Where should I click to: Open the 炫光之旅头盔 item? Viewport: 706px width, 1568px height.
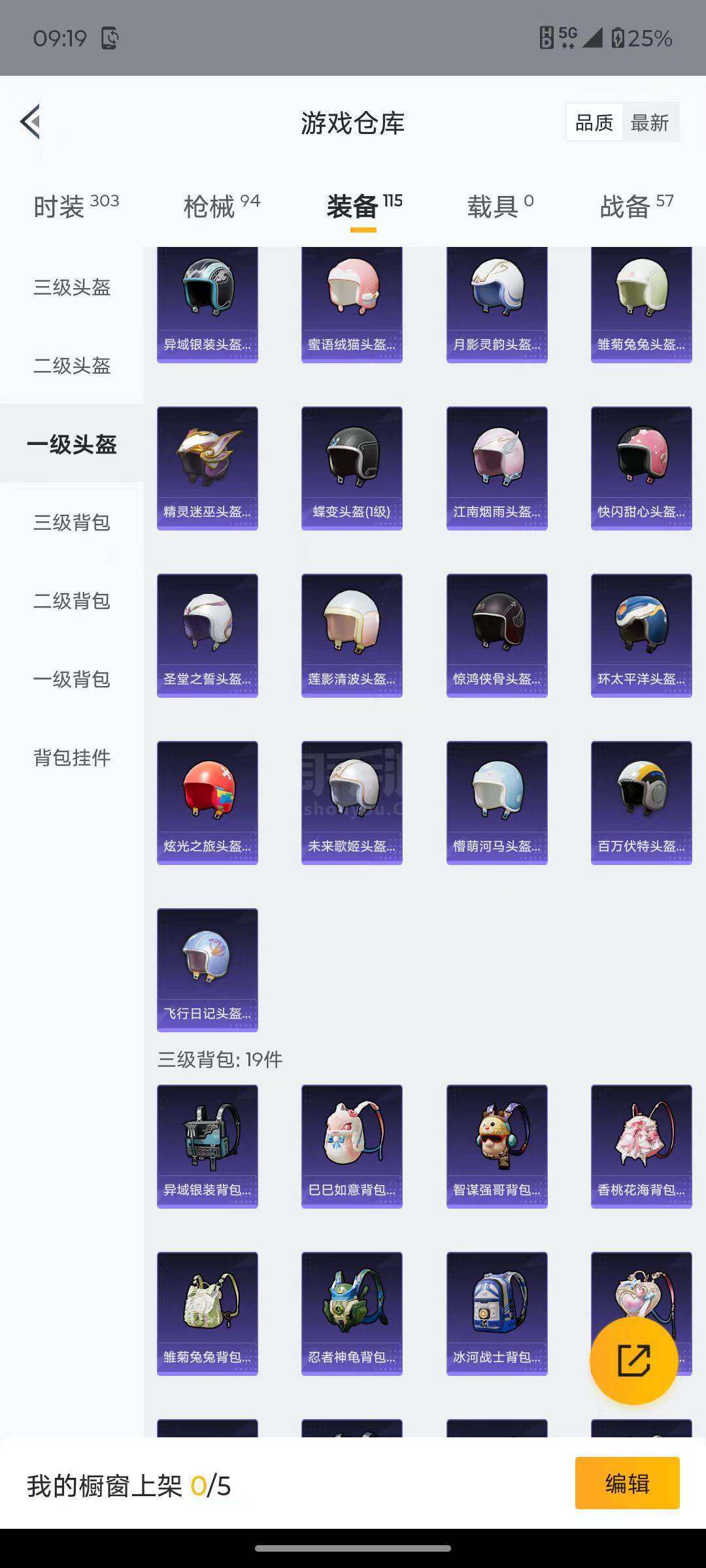(207, 802)
